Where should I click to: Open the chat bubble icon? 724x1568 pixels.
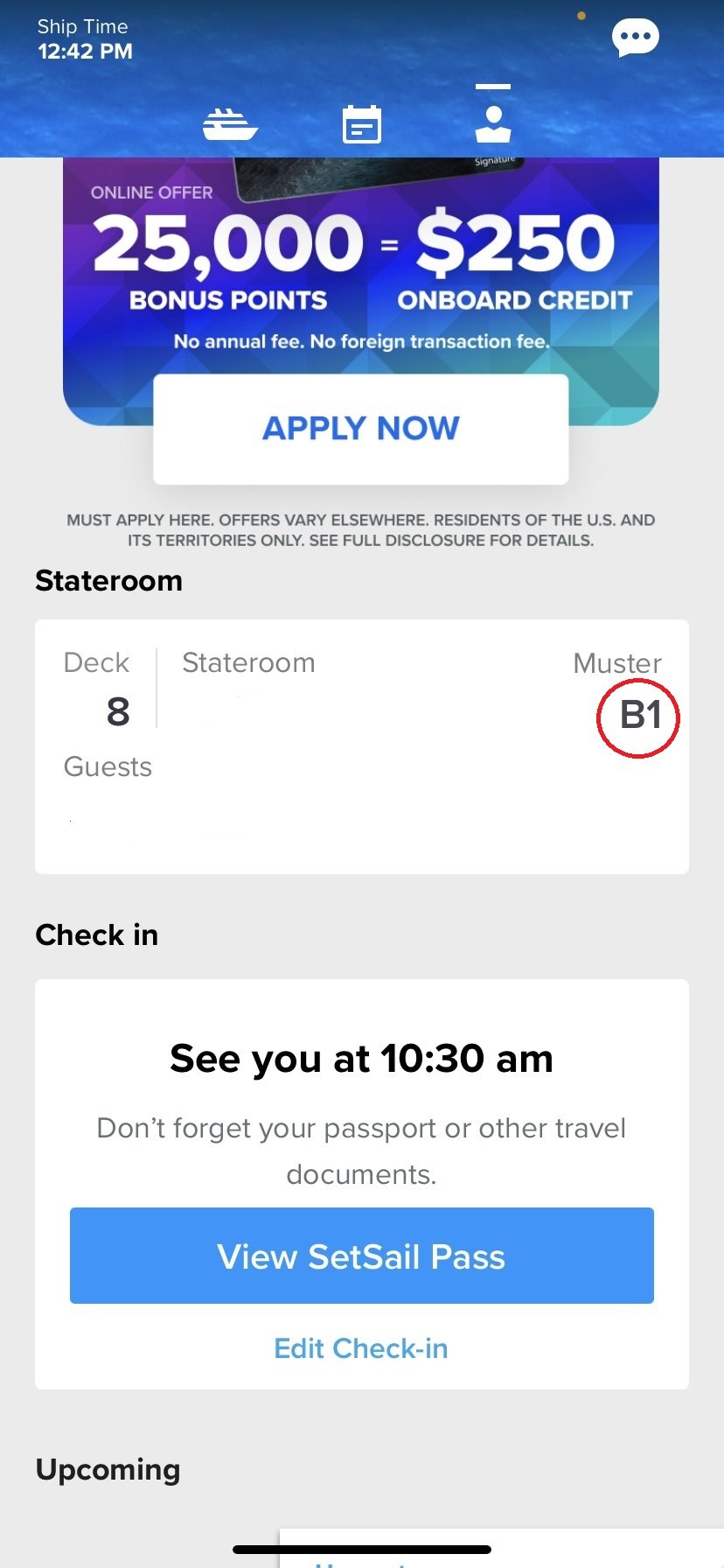(x=635, y=38)
